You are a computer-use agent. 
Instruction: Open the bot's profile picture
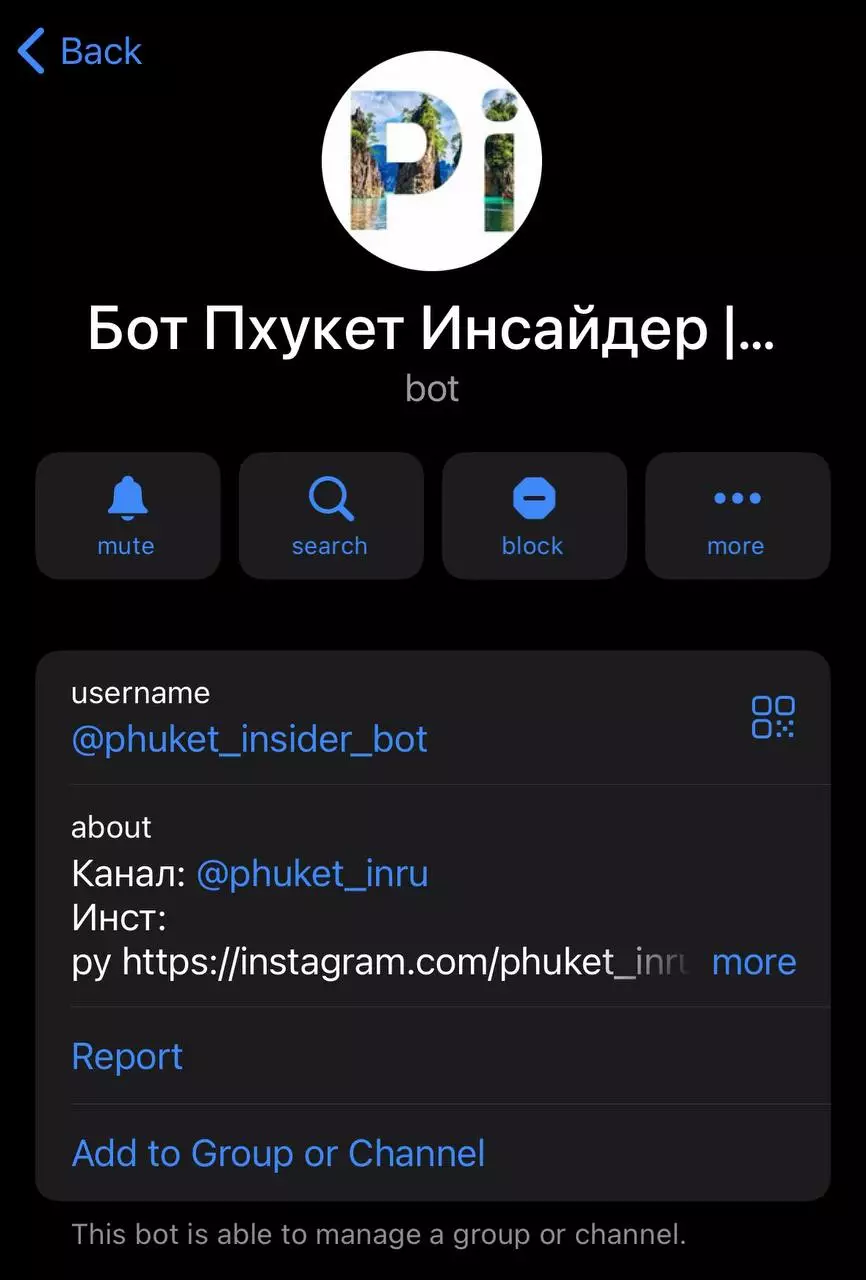click(432, 161)
